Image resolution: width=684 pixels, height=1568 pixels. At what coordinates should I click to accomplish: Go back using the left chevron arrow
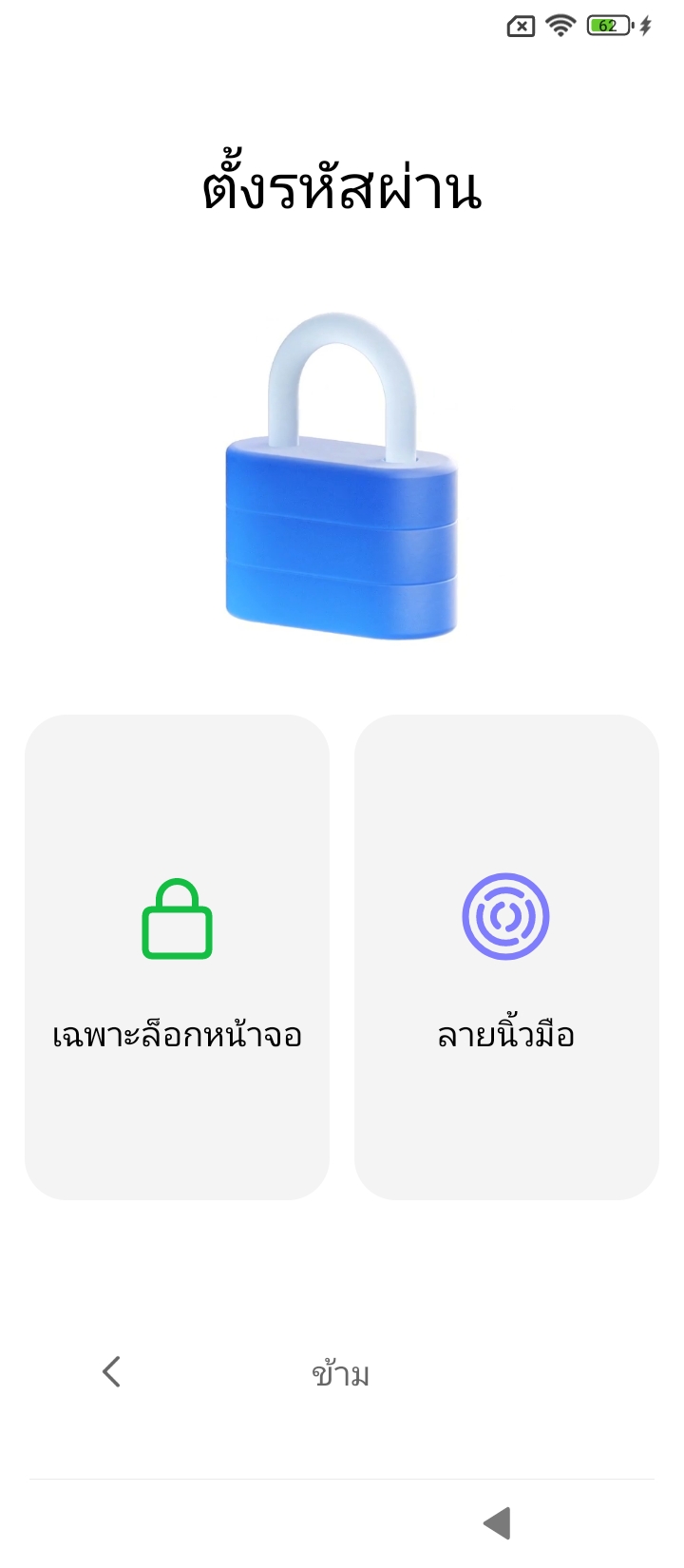pyautogui.click(x=112, y=1371)
